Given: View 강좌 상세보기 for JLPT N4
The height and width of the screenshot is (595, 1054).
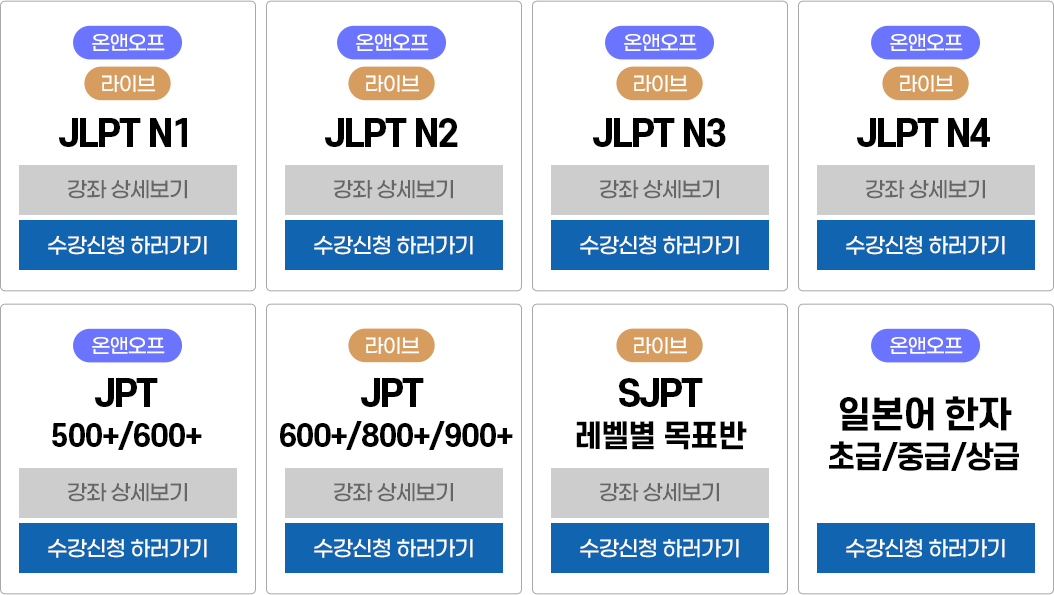Looking at the screenshot, I should click(x=926, y=189).
